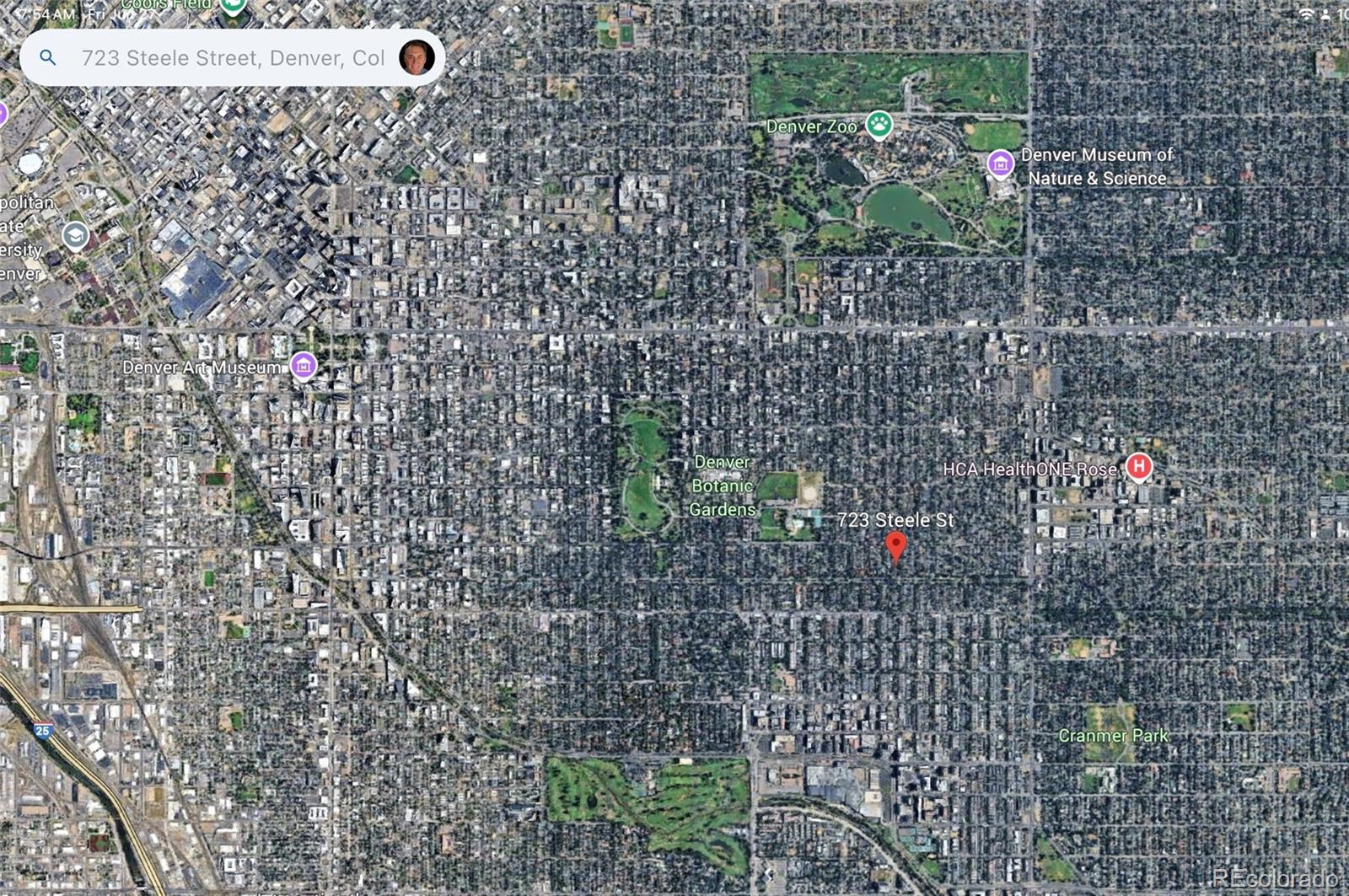1349x896 pixels.
Task: Select the Denver Zoo map marker
Action: click(879, 125)
